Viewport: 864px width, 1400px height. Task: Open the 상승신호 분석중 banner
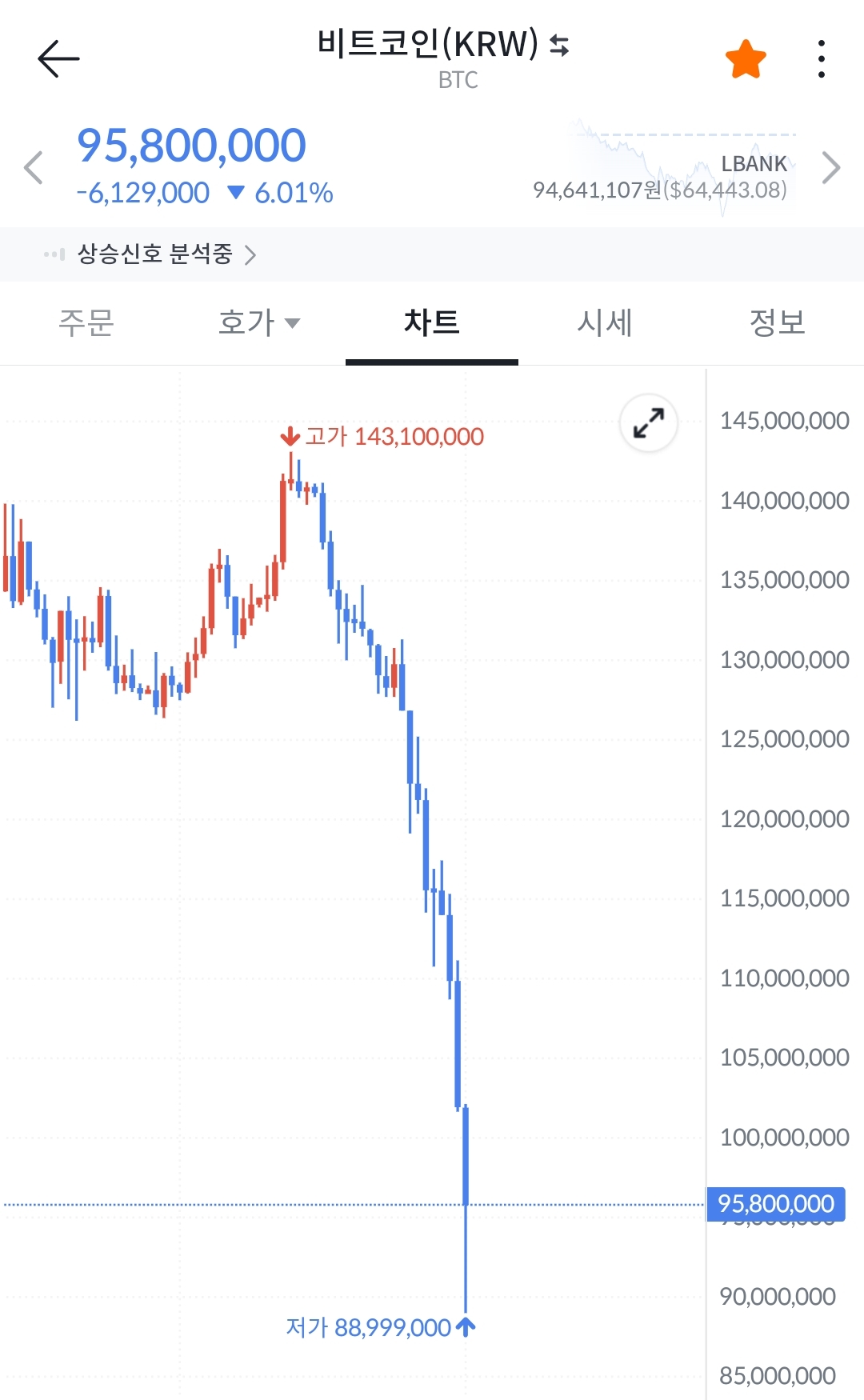(152, 254)
